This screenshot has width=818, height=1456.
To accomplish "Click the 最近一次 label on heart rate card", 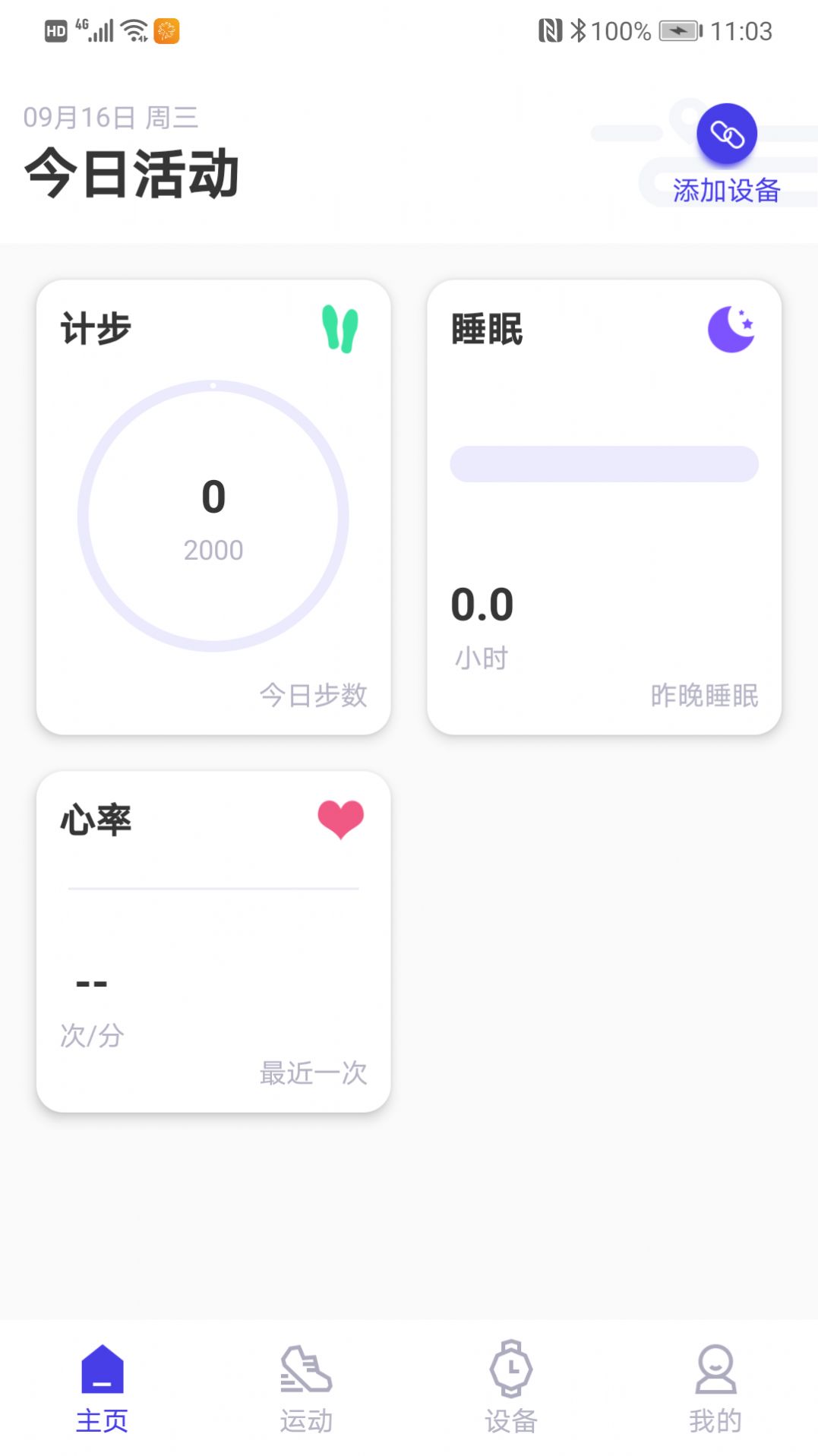I will (x=314, y=1073).
